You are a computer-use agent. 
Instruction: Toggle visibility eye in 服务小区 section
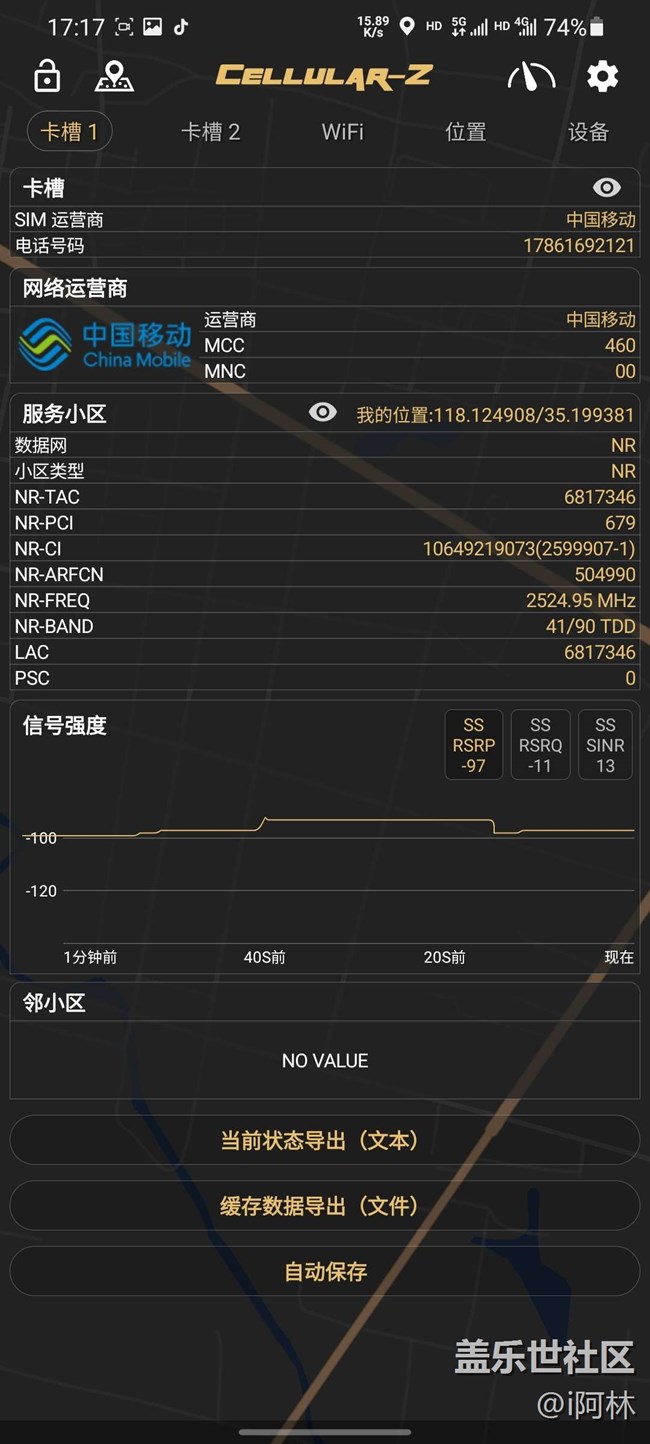(x=322, y=412)
